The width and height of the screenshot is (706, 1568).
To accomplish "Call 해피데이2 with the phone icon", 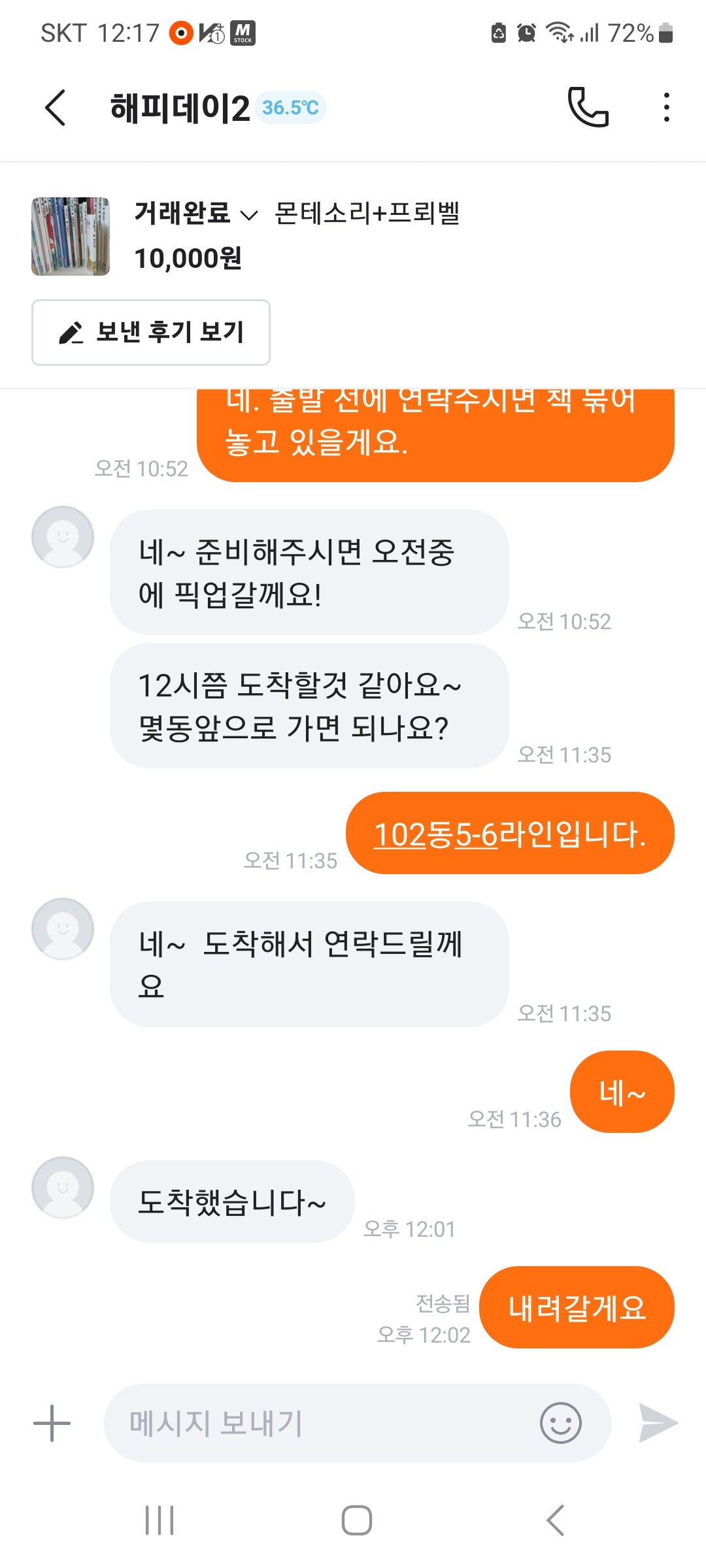I will [x=588, y=107].
